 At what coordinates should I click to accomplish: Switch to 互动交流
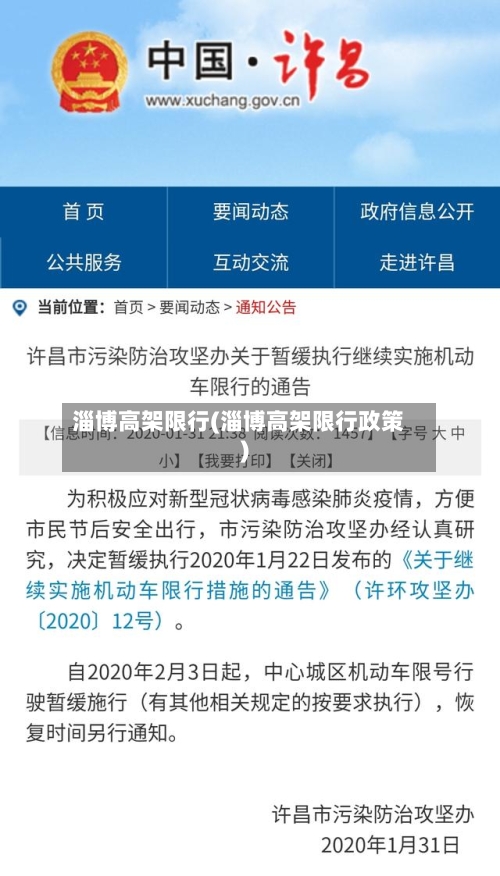click(x=250, y=262)
